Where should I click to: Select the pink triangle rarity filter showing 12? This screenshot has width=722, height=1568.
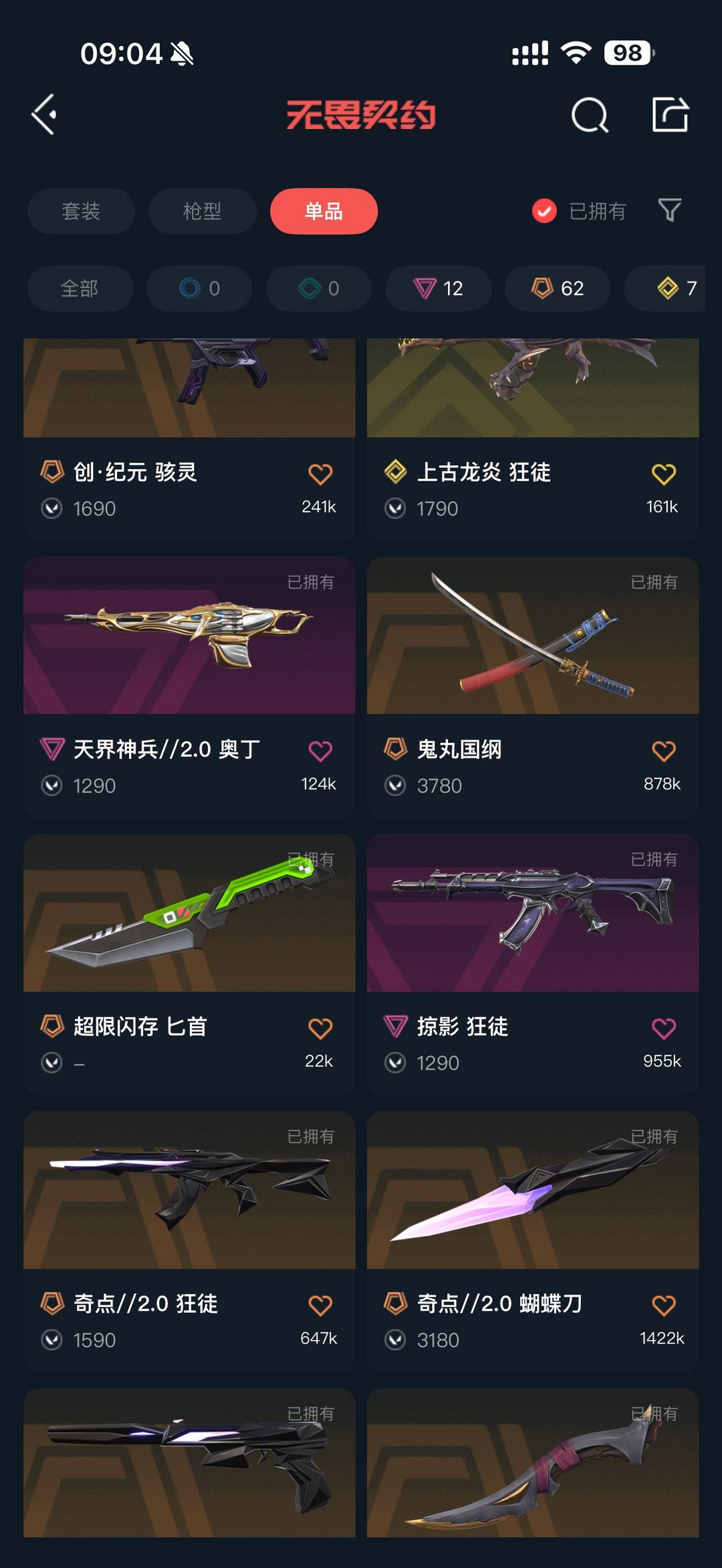437,289
